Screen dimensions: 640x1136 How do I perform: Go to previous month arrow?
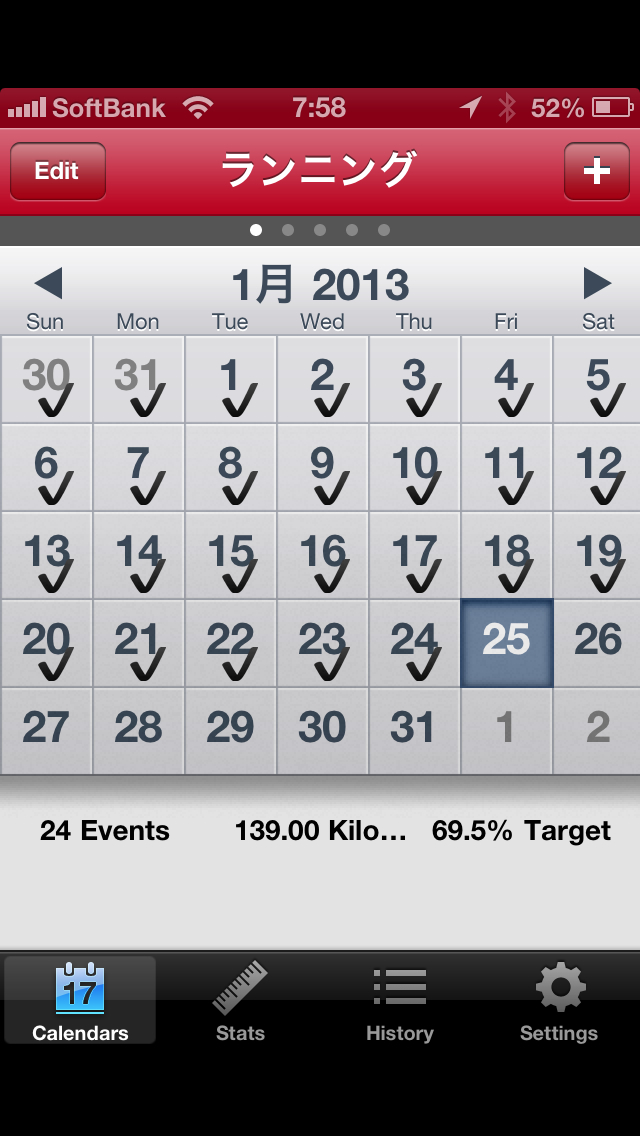48,284
